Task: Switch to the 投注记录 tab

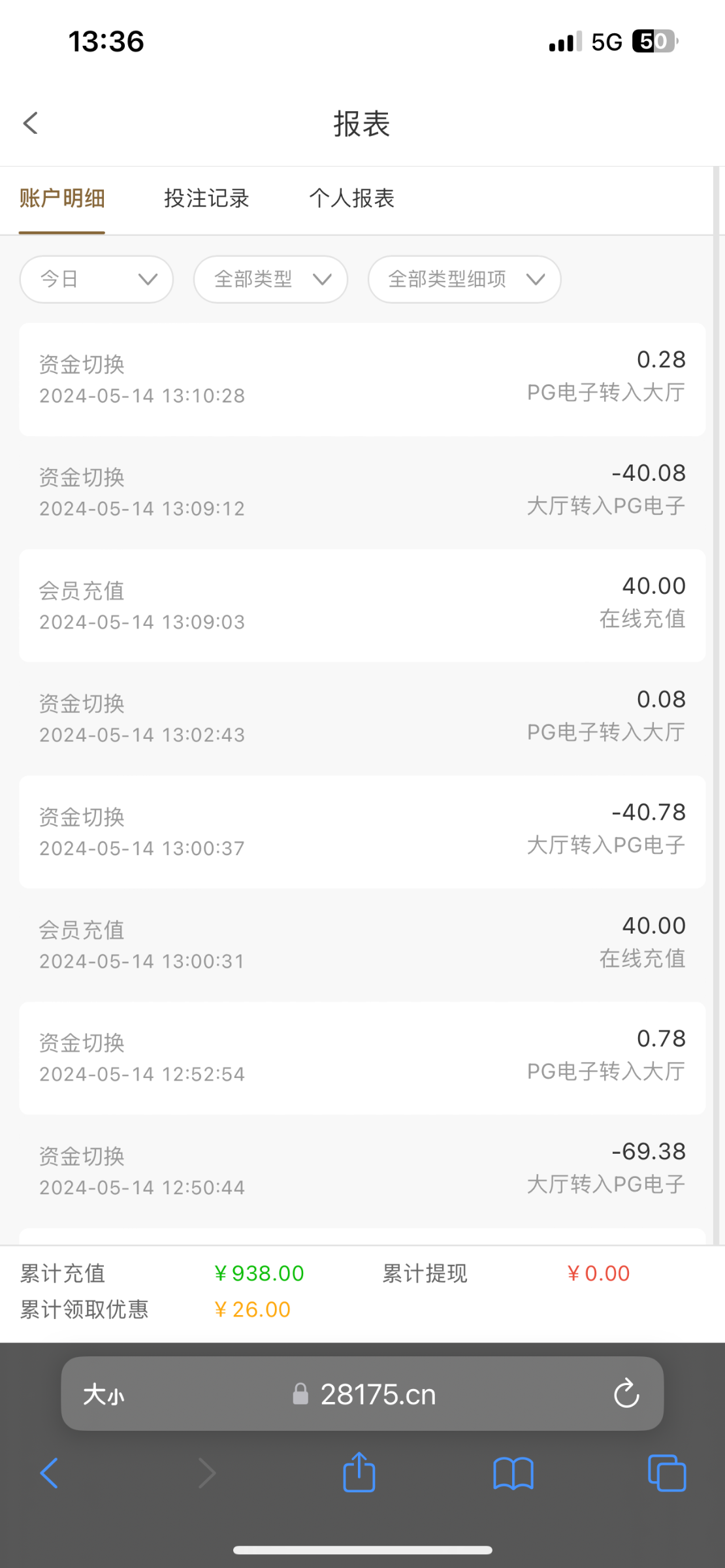Action: tap(206, 199)
